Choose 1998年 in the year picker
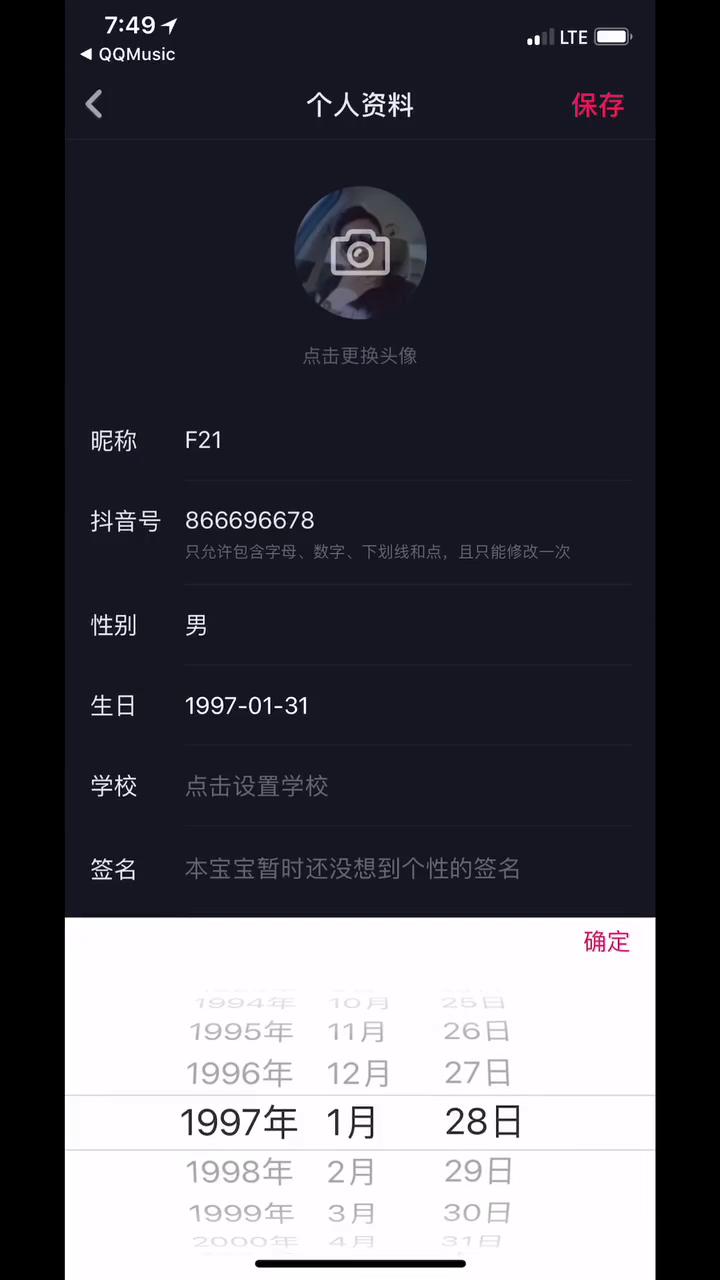Image resolution: width=720 pixels, height=1280 pixels. point(239,1171)
